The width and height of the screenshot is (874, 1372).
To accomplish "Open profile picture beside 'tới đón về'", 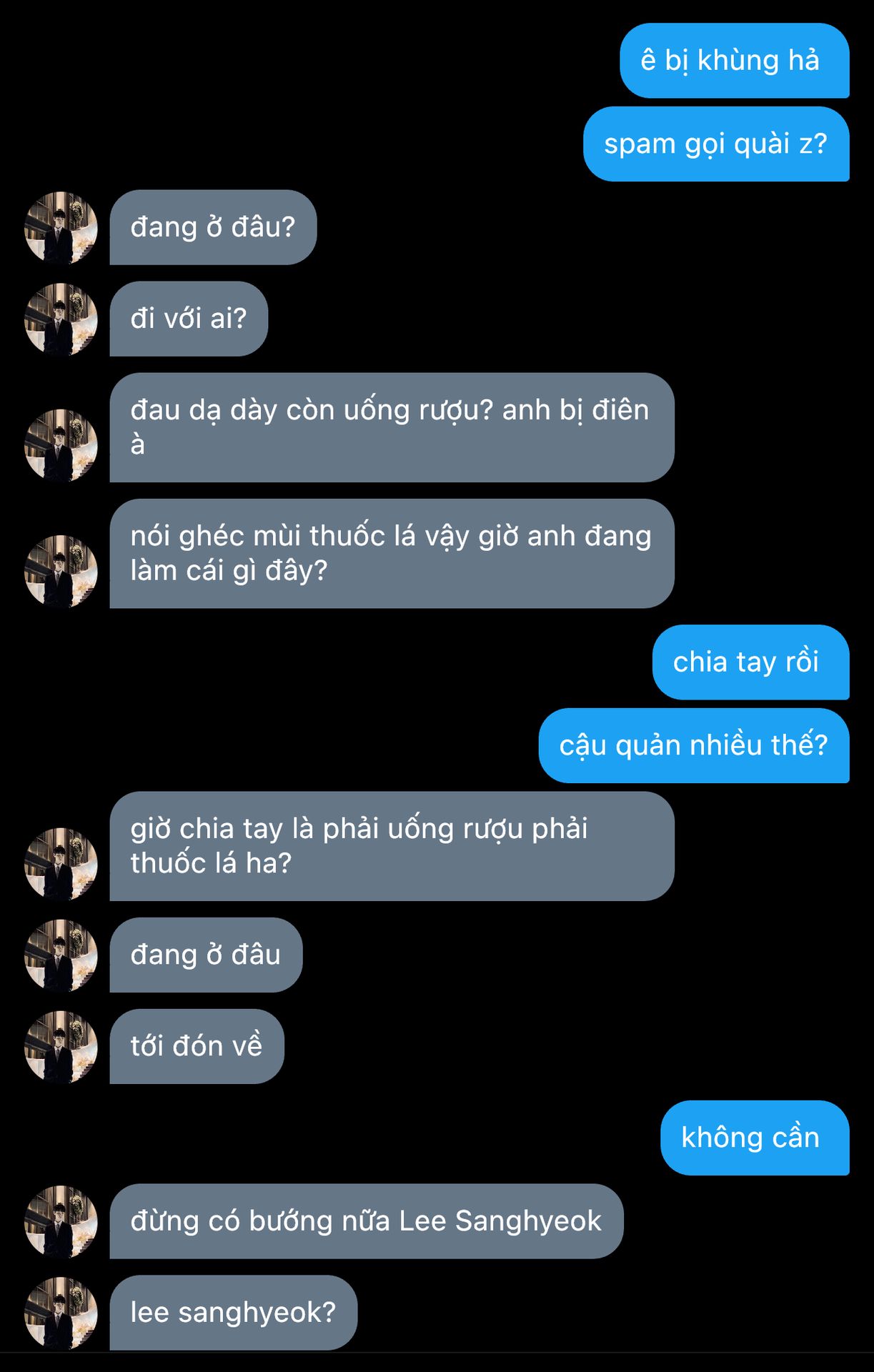I will tap(61, 1047).
